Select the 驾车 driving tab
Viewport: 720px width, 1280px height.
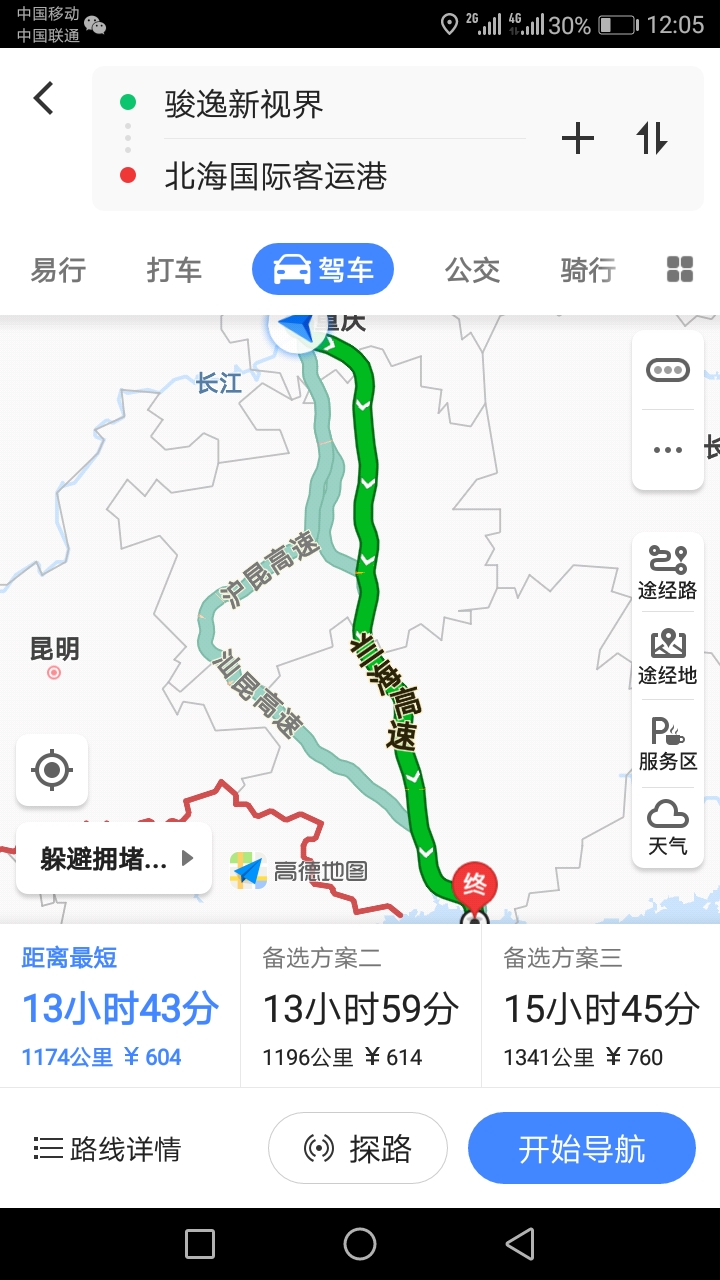(322, 270)
